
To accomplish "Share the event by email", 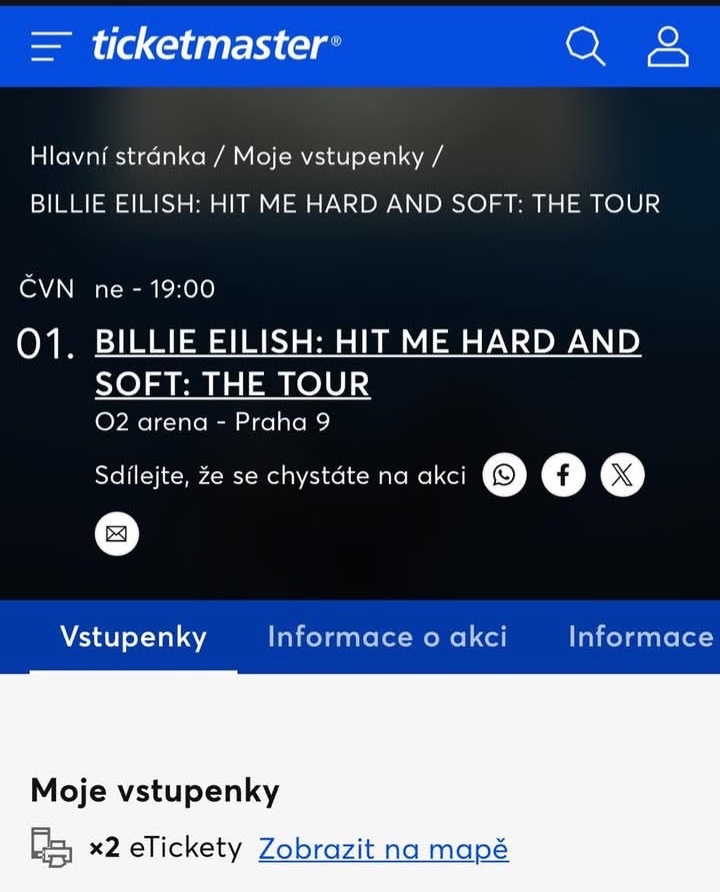I will pos(116,534).
